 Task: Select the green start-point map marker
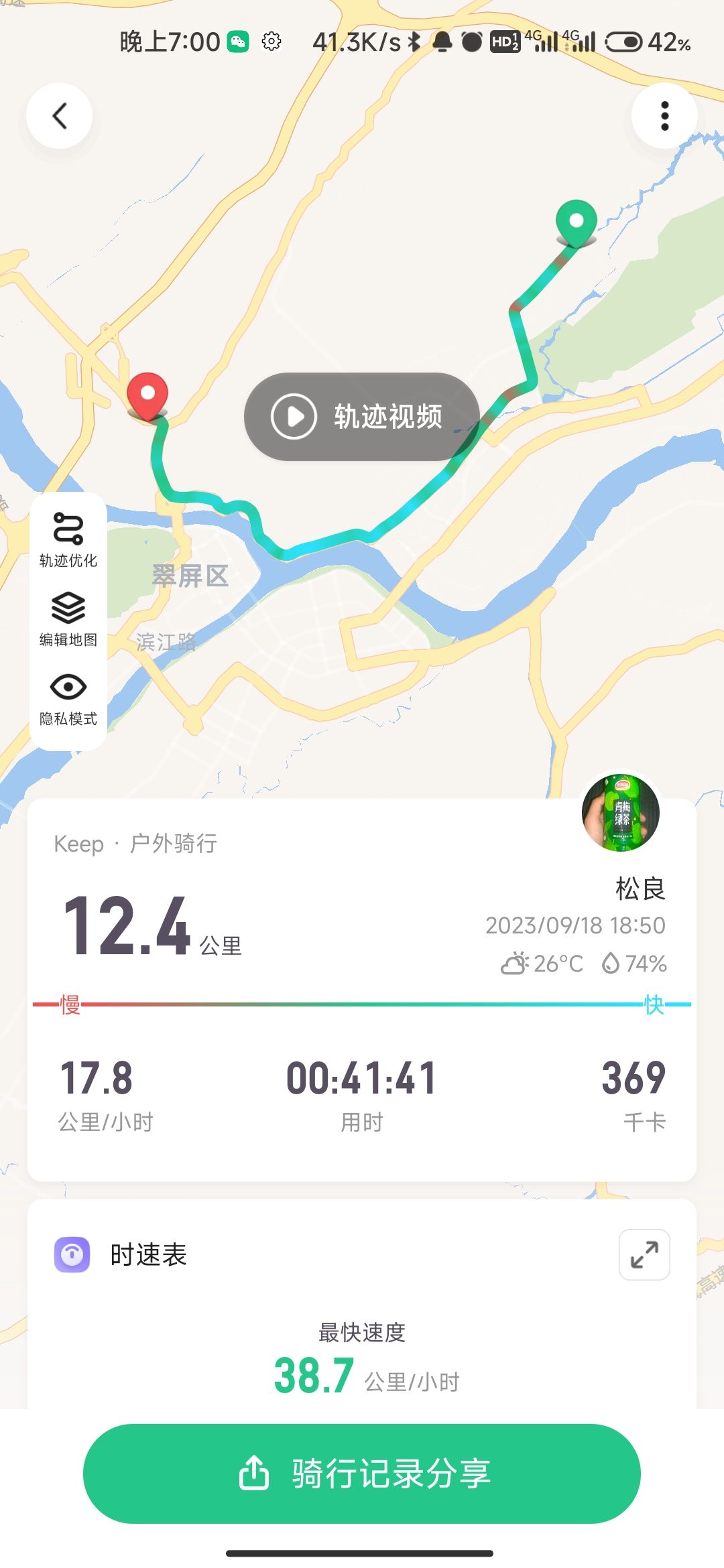tap(576, 223)
